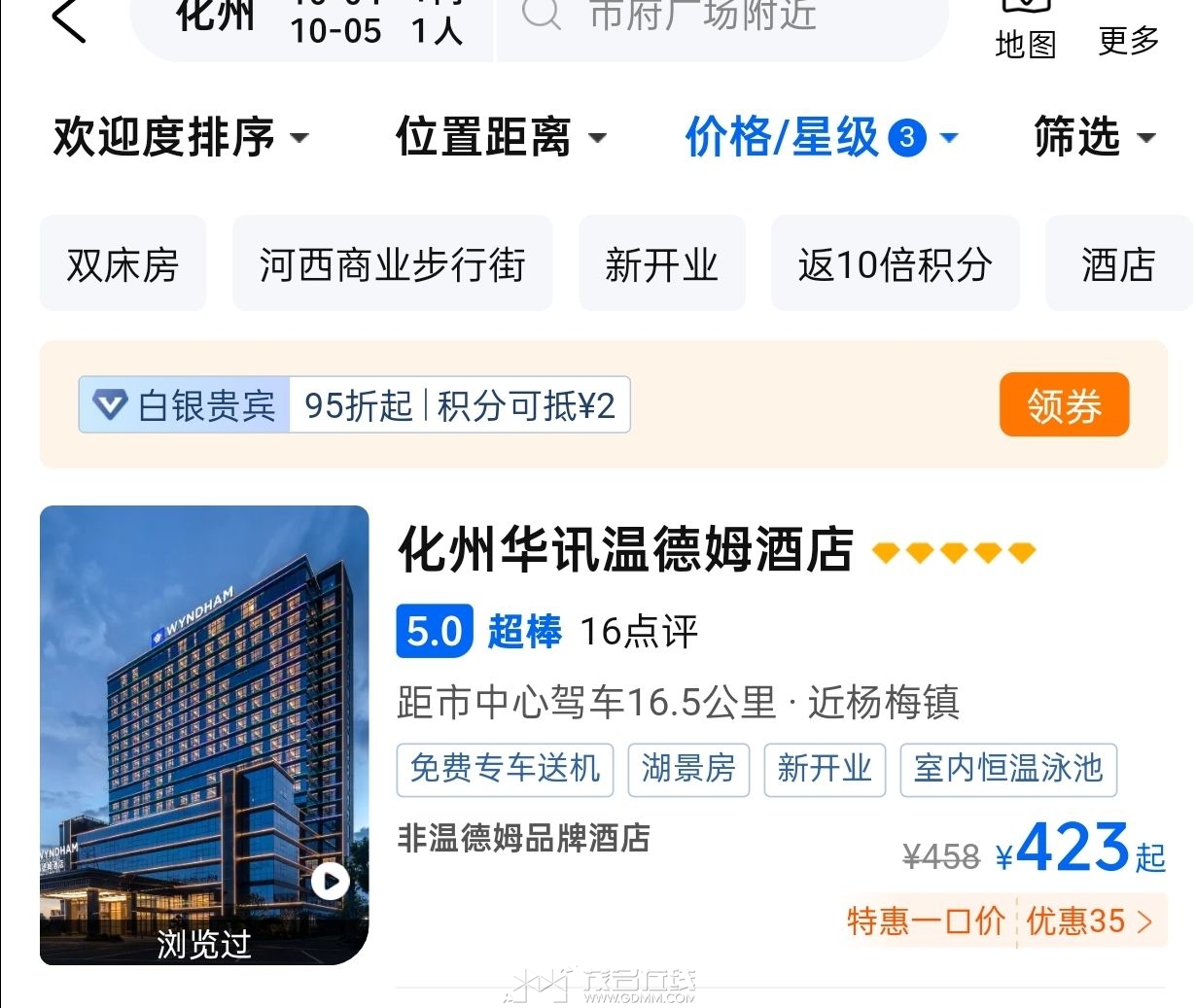Select the 返10倍积分 chip
The width and height of the screenshot is (1196, 1008).
(895, 264)
